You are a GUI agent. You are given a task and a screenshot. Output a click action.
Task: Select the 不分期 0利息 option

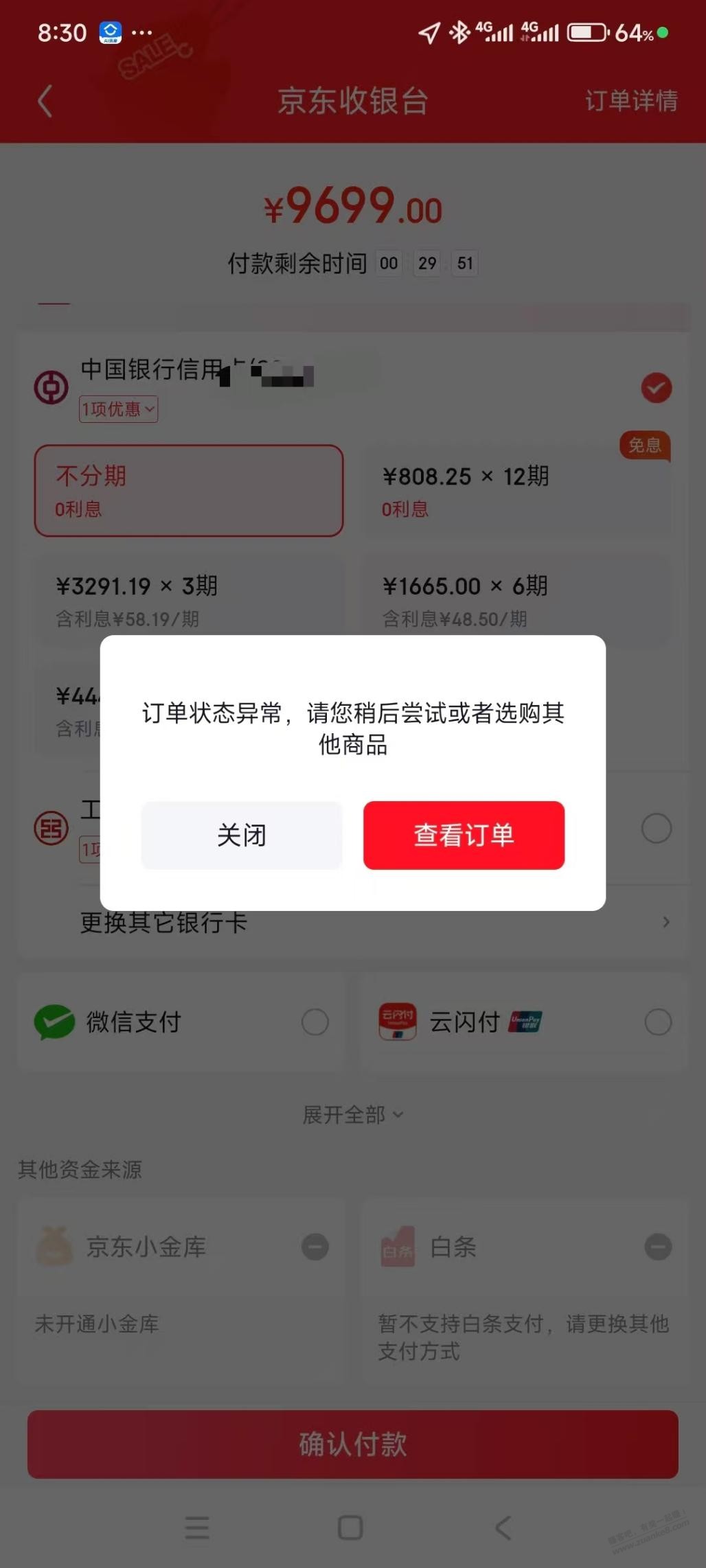189,490
